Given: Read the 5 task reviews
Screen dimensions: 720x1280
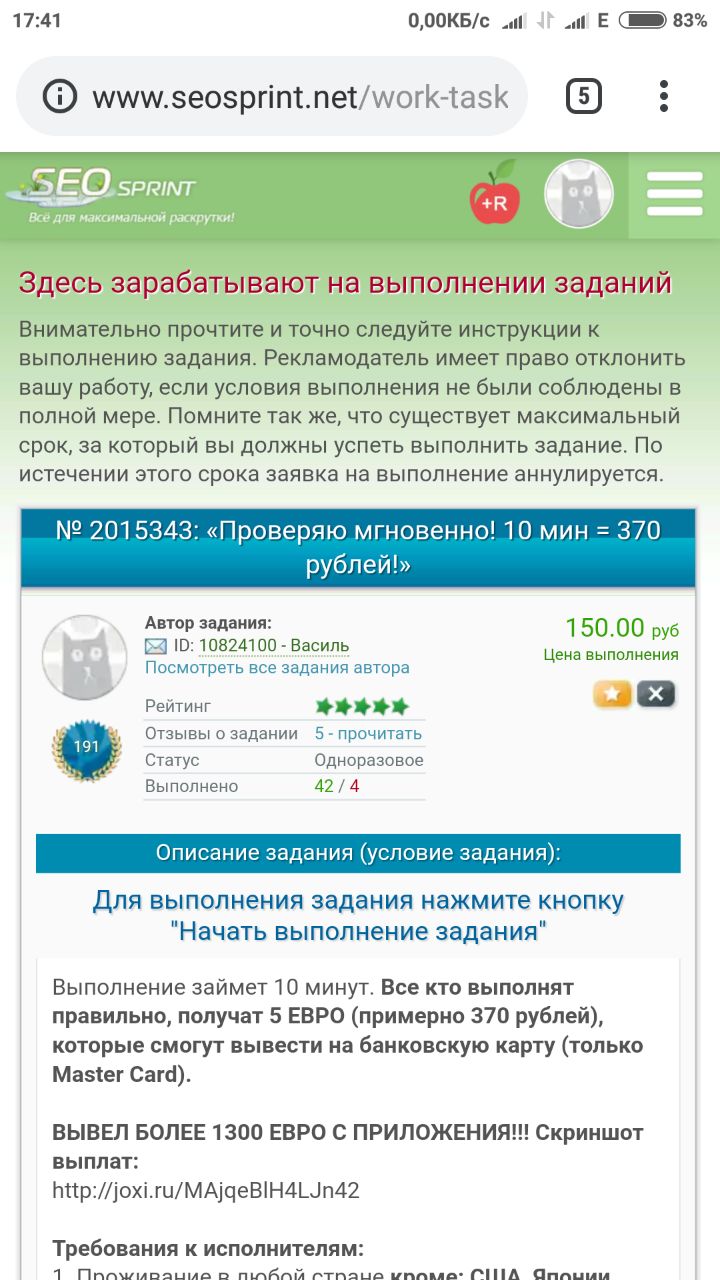Looking at the screenshot, I should pyautogui.click(x=368, y=733).
